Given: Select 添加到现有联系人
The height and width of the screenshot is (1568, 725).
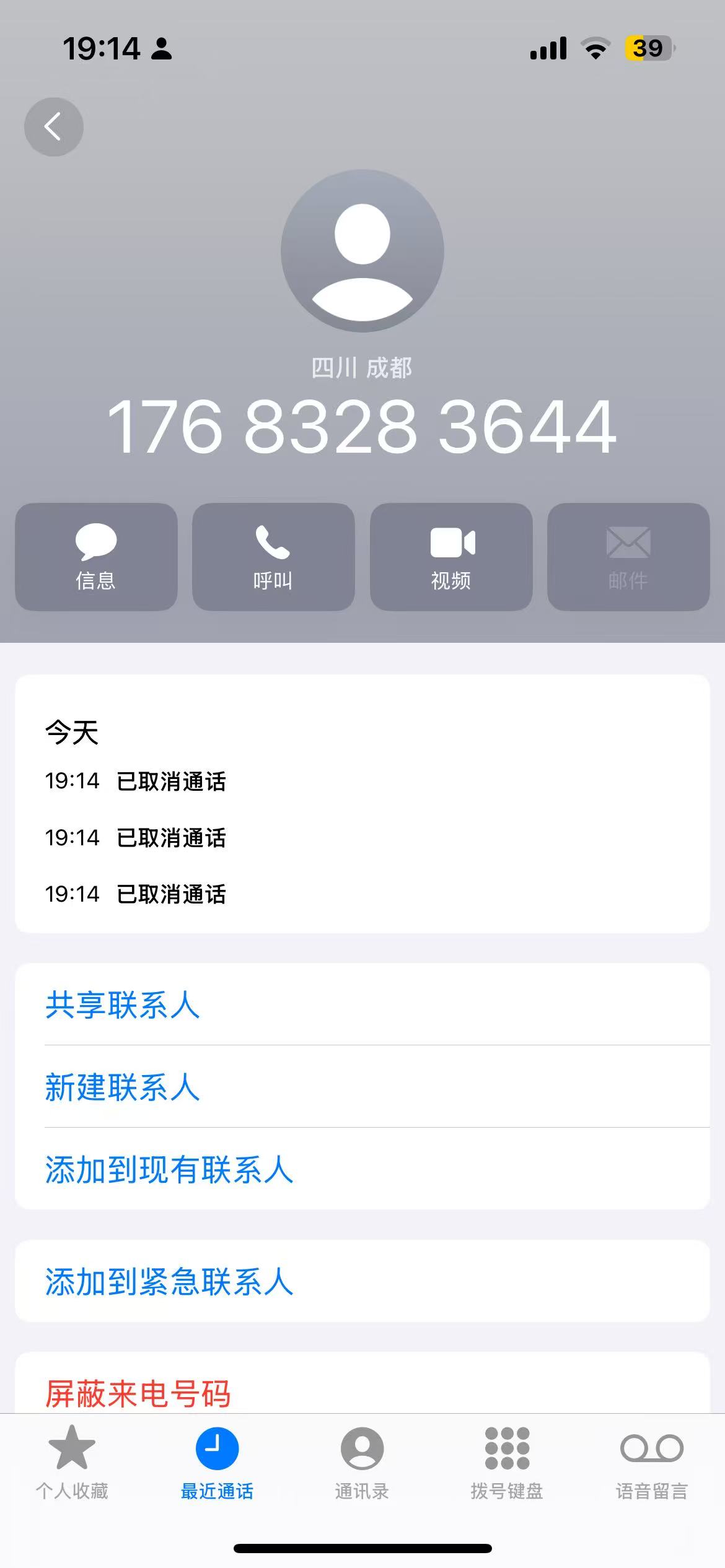Looking at the screenshot, I should [x=169, y=1169].
